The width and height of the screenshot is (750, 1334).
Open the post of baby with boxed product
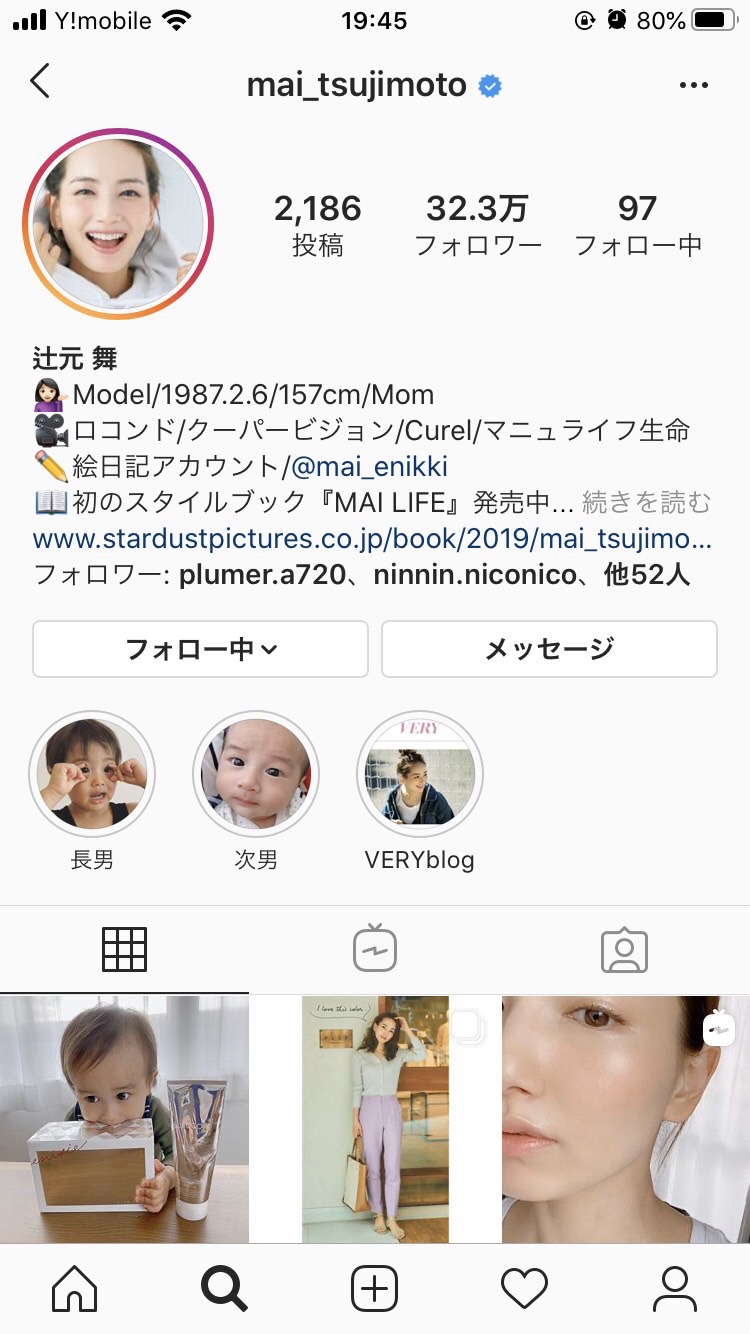click(124, 1119)
